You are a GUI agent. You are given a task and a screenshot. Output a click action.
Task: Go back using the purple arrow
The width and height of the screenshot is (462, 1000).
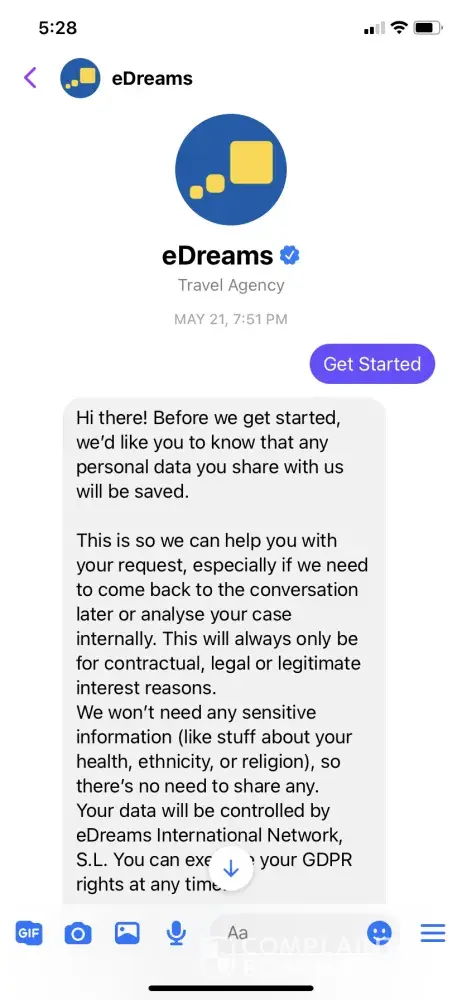click(30, 78)
